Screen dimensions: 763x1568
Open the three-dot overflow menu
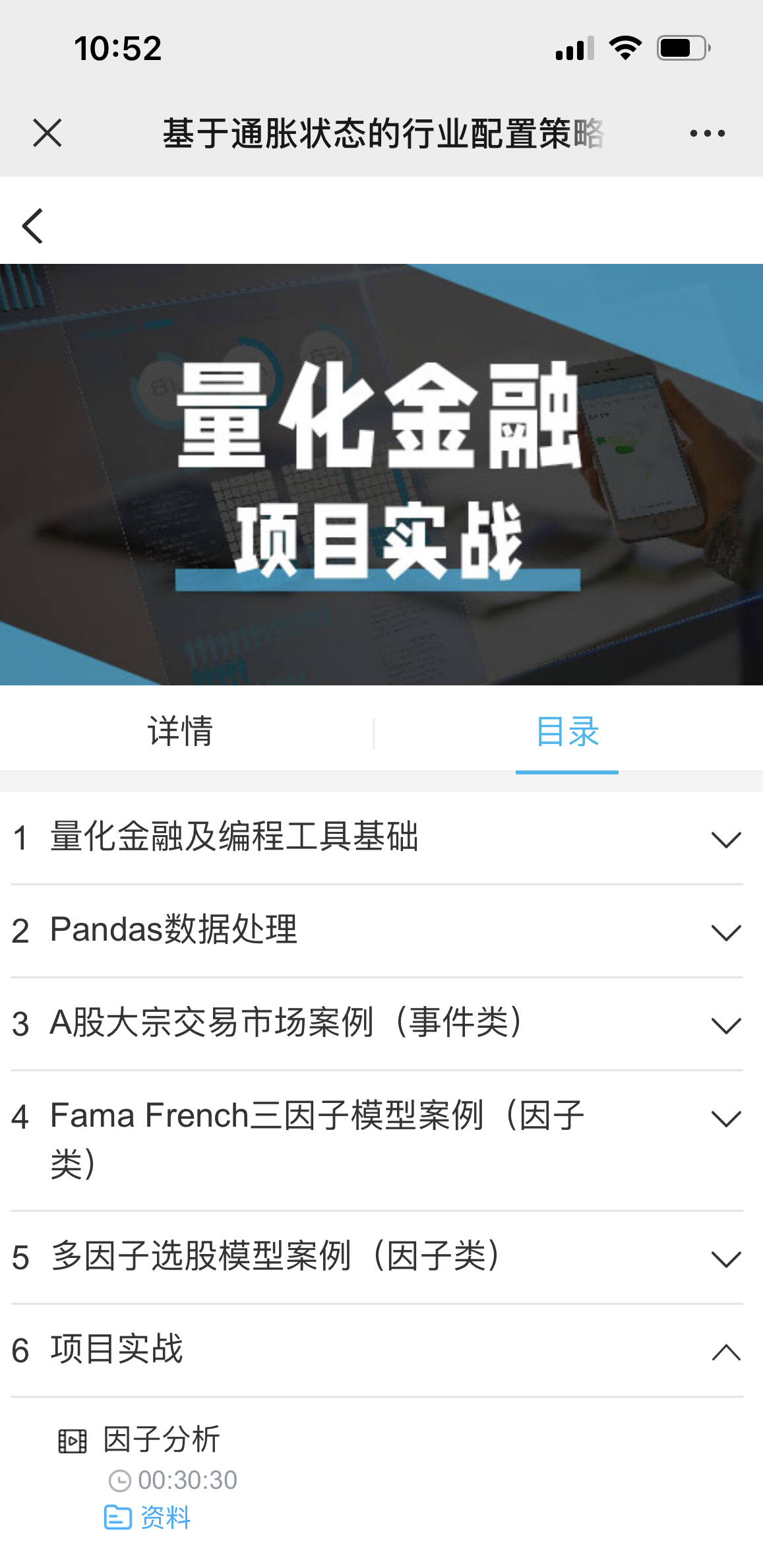pos(707,133)
